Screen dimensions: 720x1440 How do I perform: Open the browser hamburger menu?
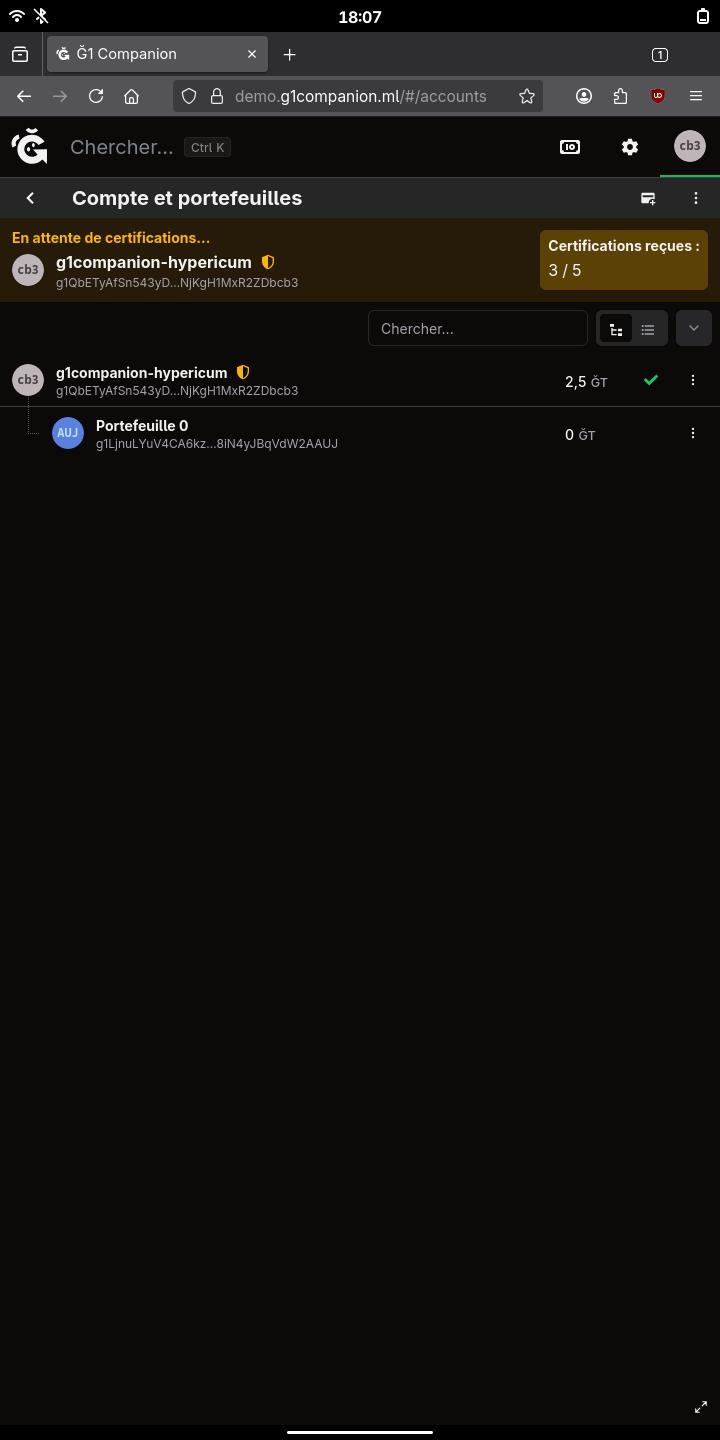click(x=696, y=96)
